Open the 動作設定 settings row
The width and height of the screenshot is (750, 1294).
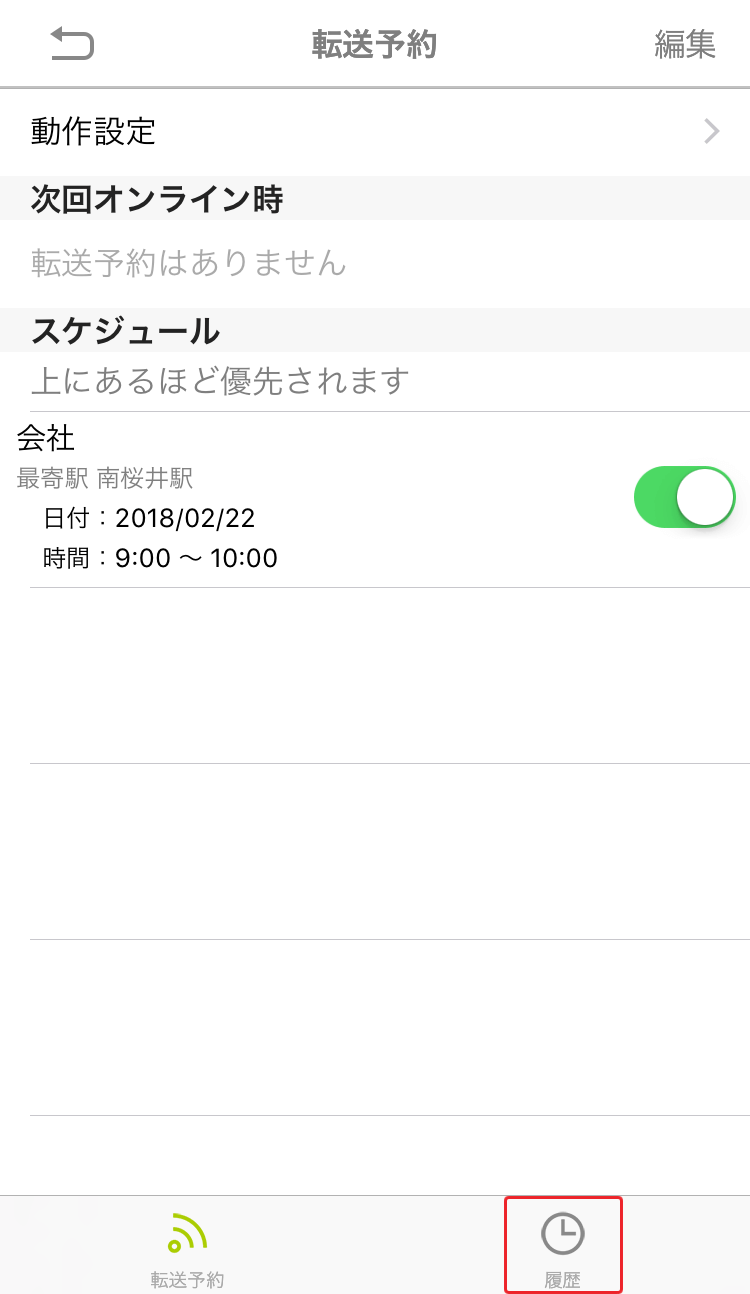[x=375, y=131]
